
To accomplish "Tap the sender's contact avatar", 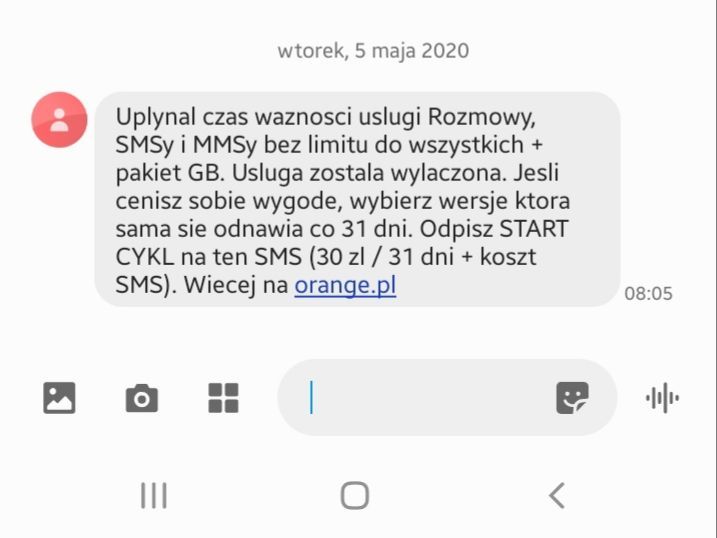I will coord(60,120).
